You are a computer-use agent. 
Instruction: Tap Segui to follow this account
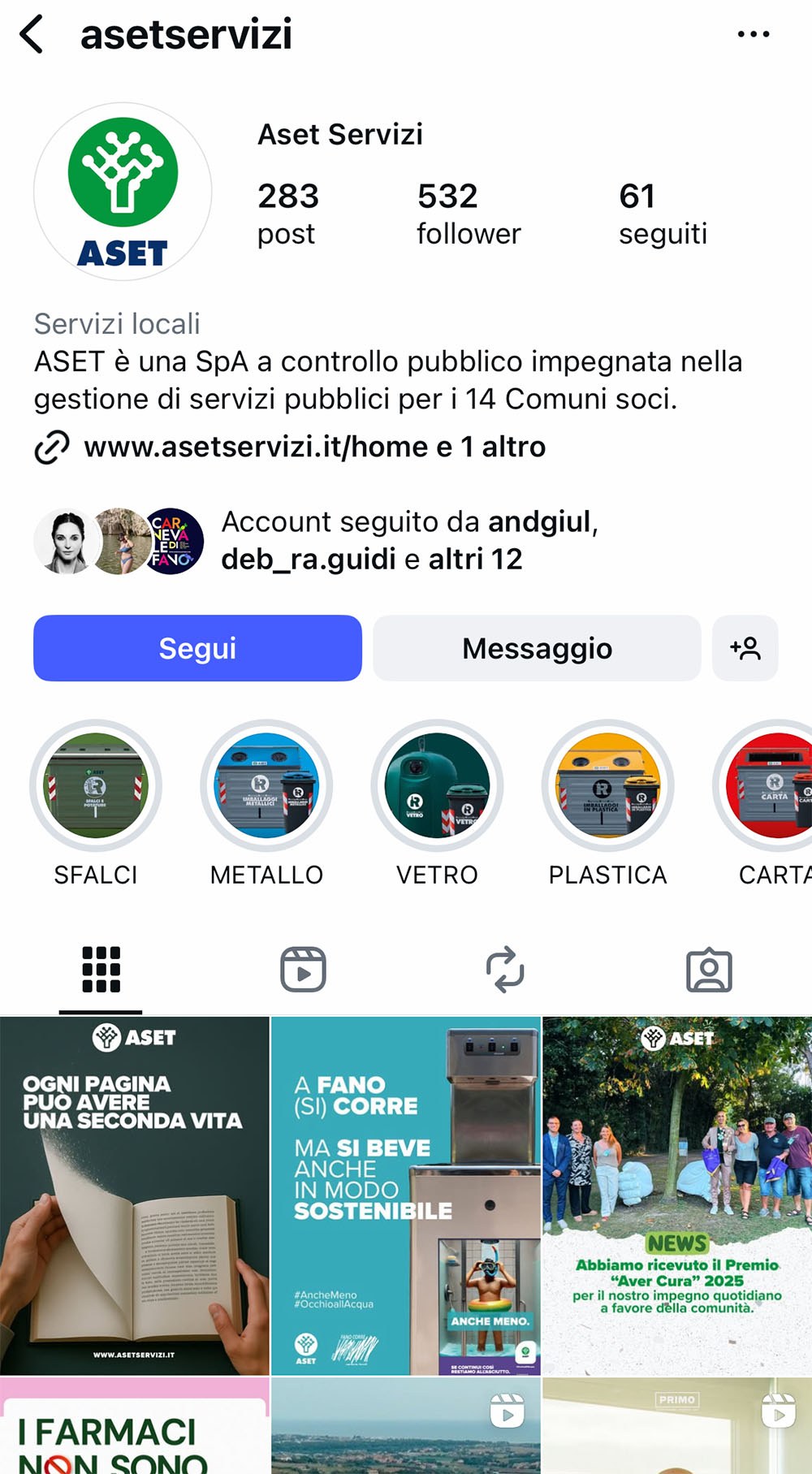coord(197,648)
